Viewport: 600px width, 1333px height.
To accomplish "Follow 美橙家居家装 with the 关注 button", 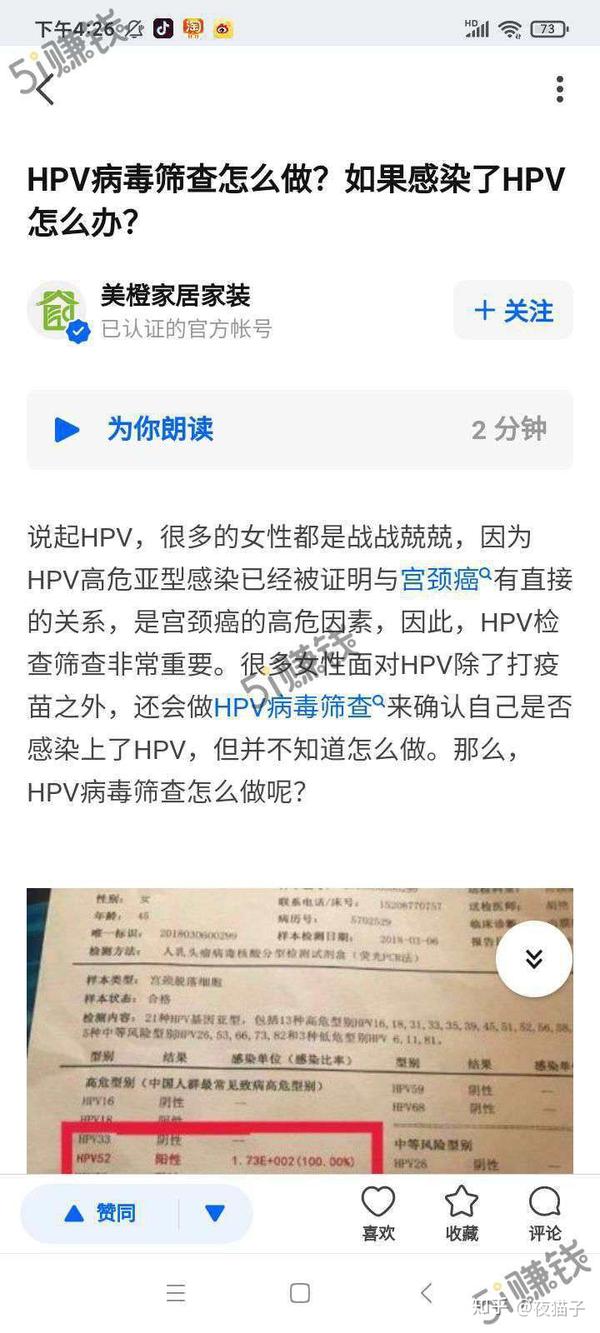I will 514,311.
